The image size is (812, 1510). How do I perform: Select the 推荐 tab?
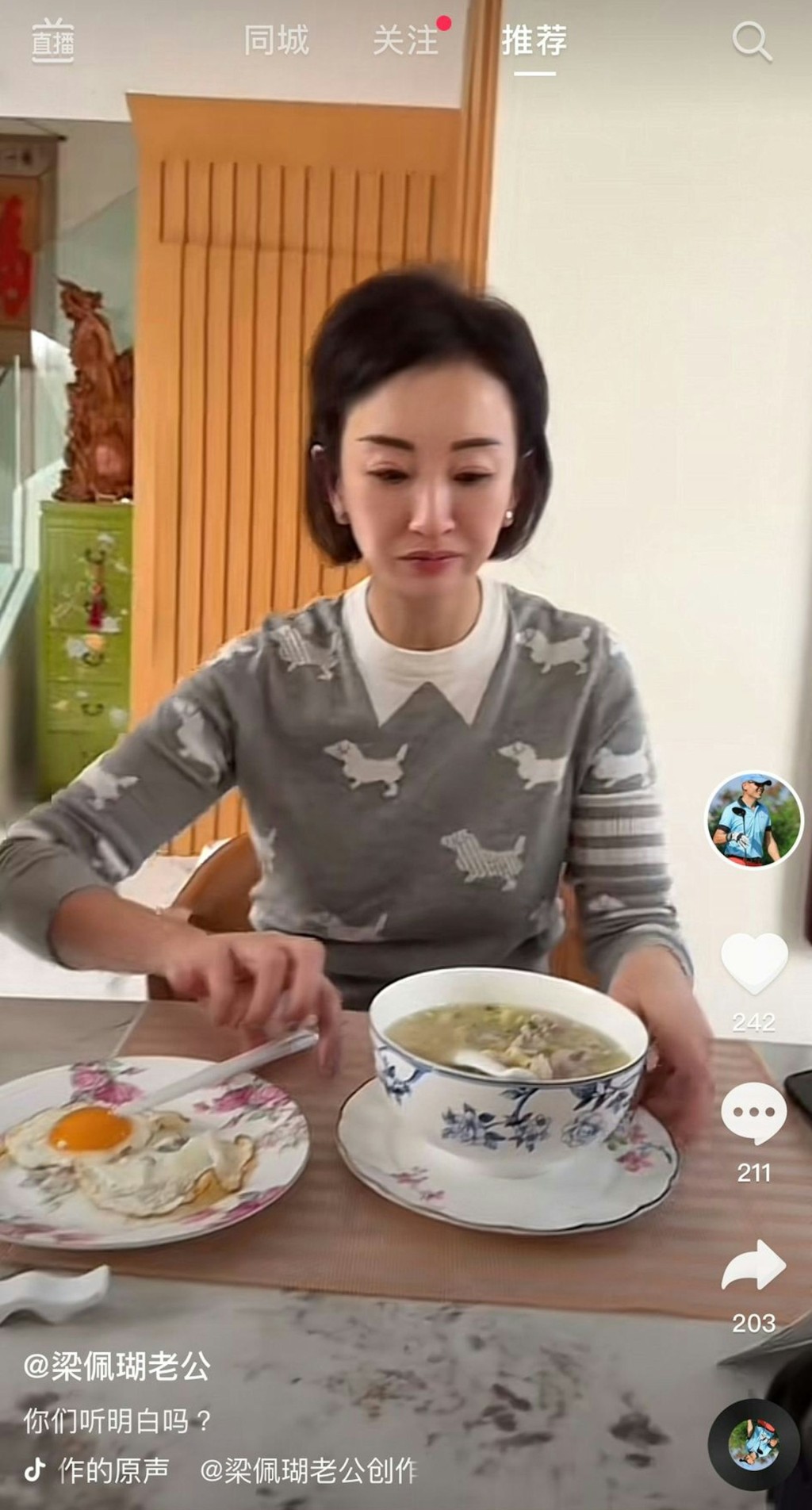click(534, 40)
